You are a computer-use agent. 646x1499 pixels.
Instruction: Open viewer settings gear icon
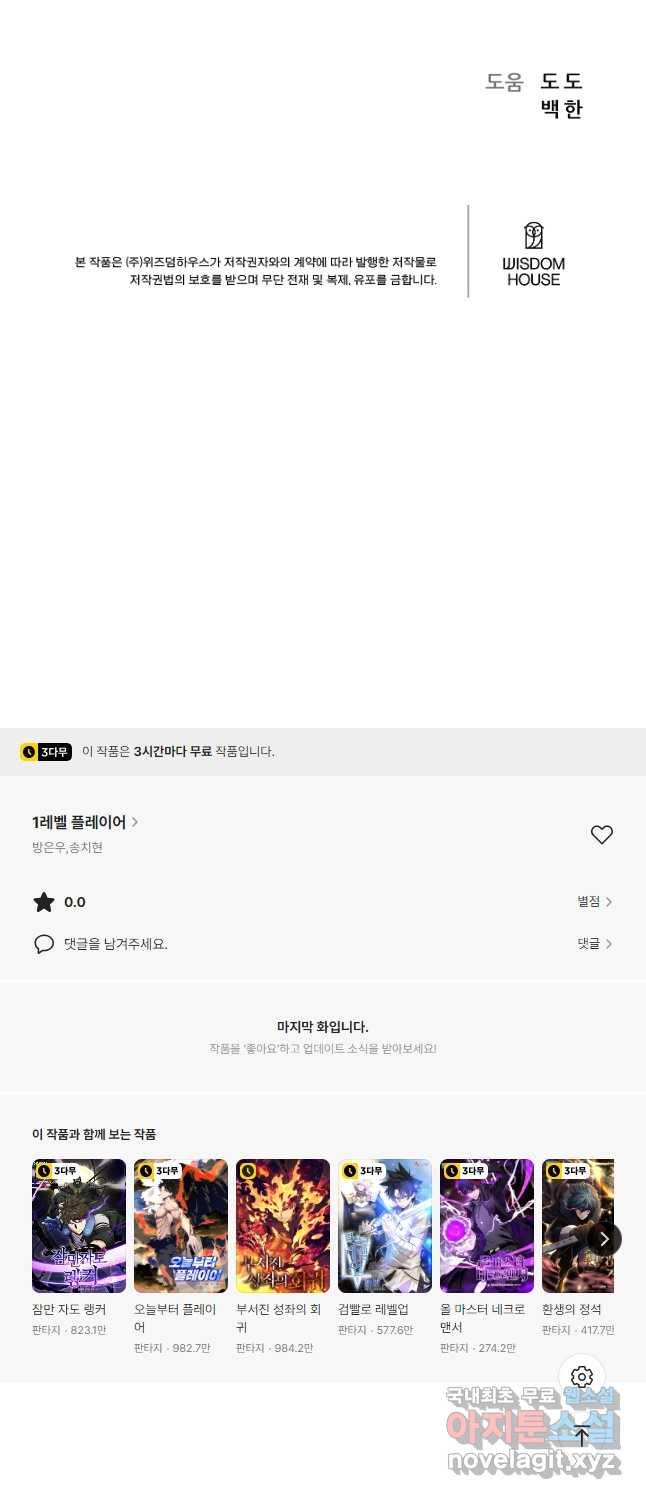click(x=582, y=1377)
